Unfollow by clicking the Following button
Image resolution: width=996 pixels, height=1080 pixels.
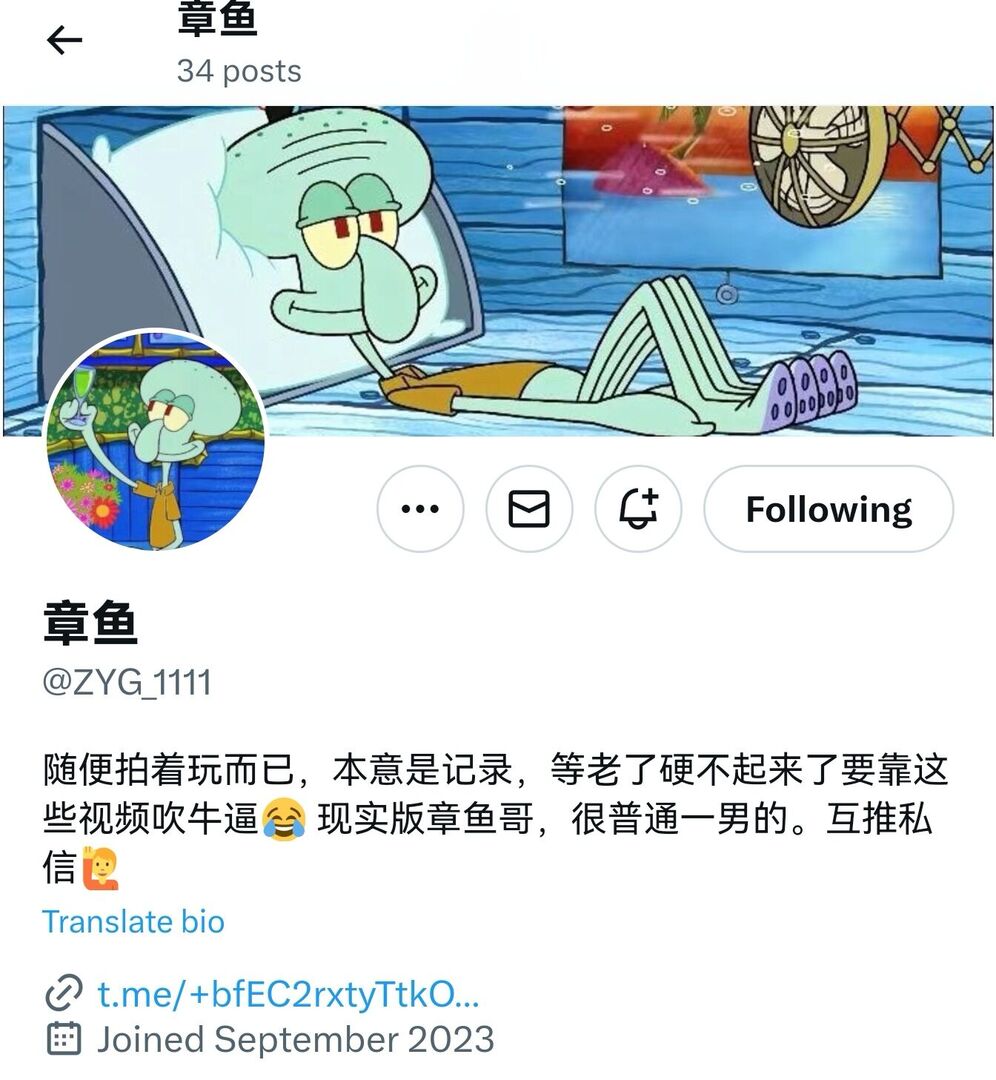(828, 508)
